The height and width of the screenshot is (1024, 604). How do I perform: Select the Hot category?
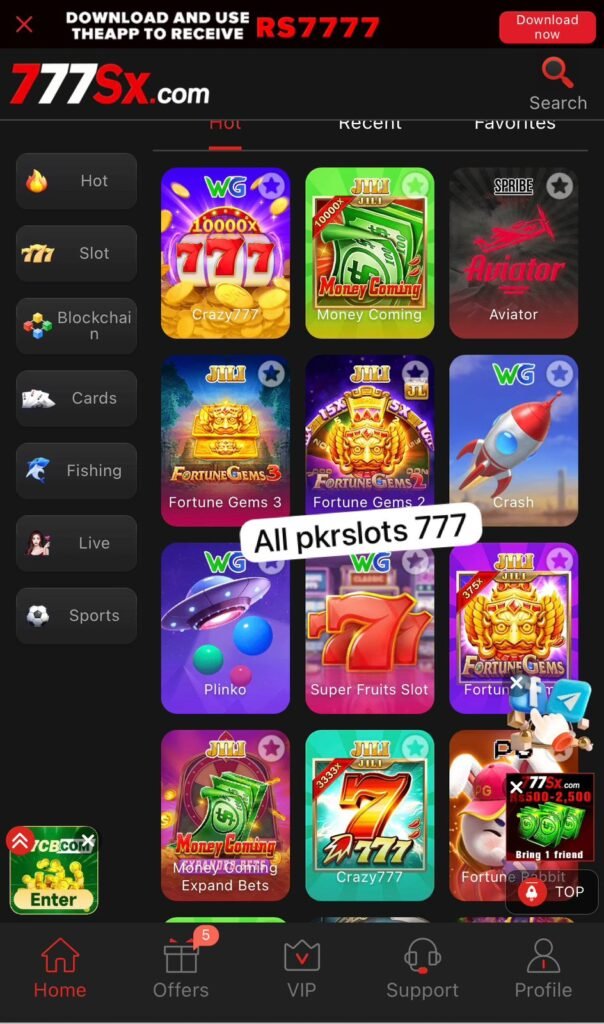pyautogui.click(x=76, y=181)
